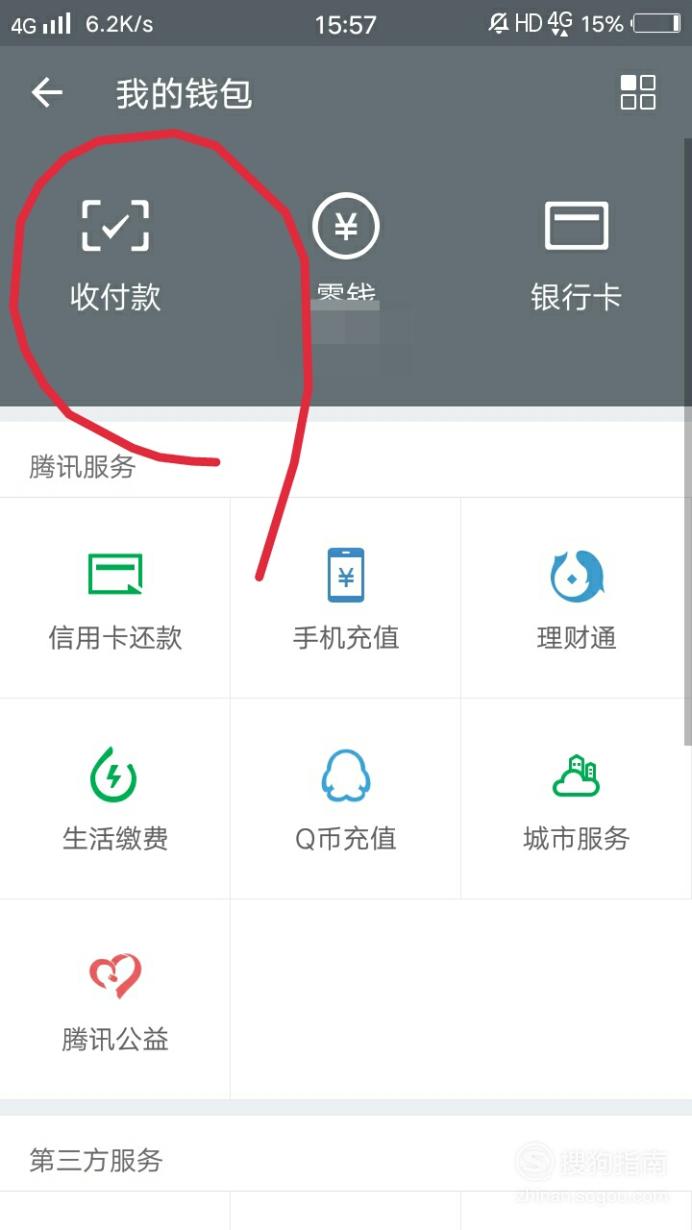Image resolution: width=692 pixels, height=1230 pixels.
Task: Open 手机充值 mobile top-up
Action: [345, 598]
